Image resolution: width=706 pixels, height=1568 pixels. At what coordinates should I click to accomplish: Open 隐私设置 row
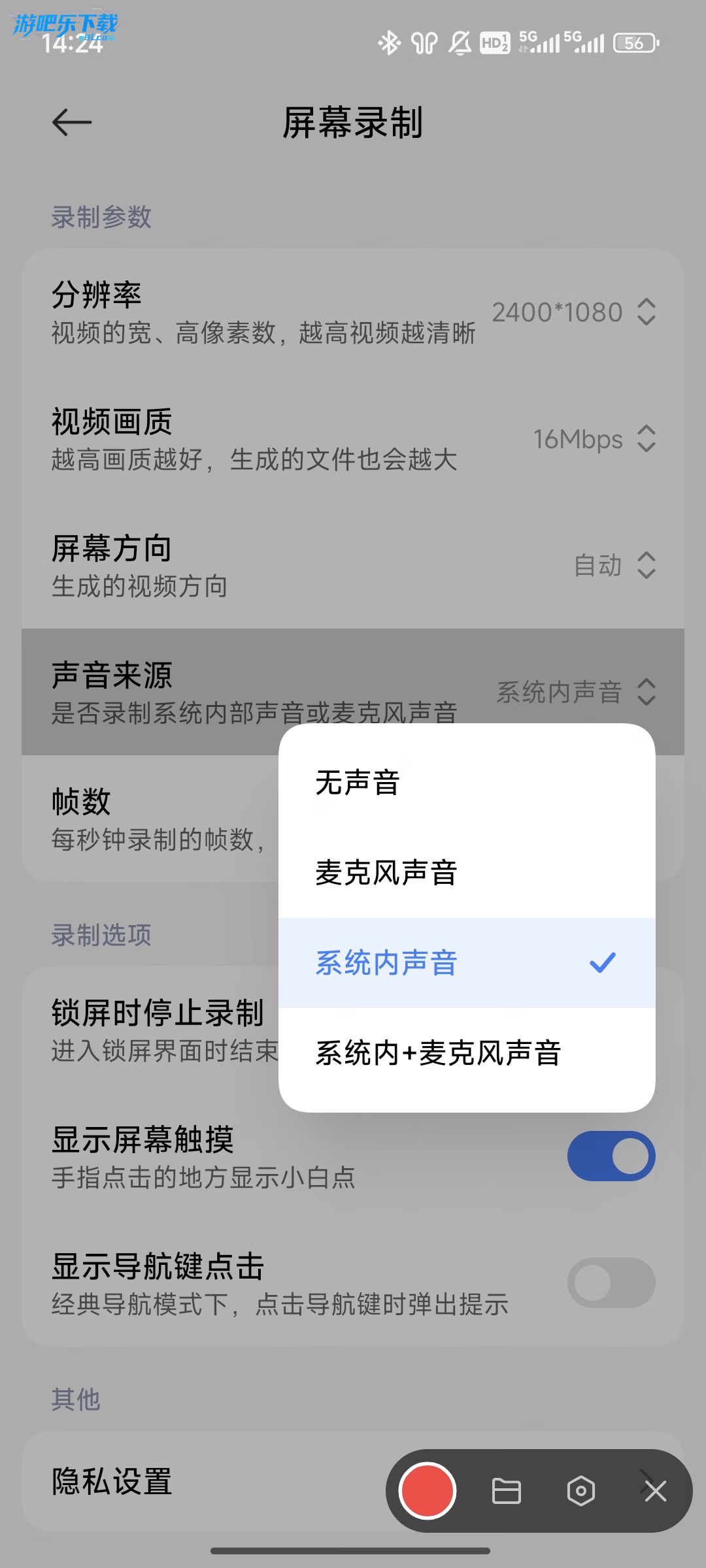(196, 1482)
